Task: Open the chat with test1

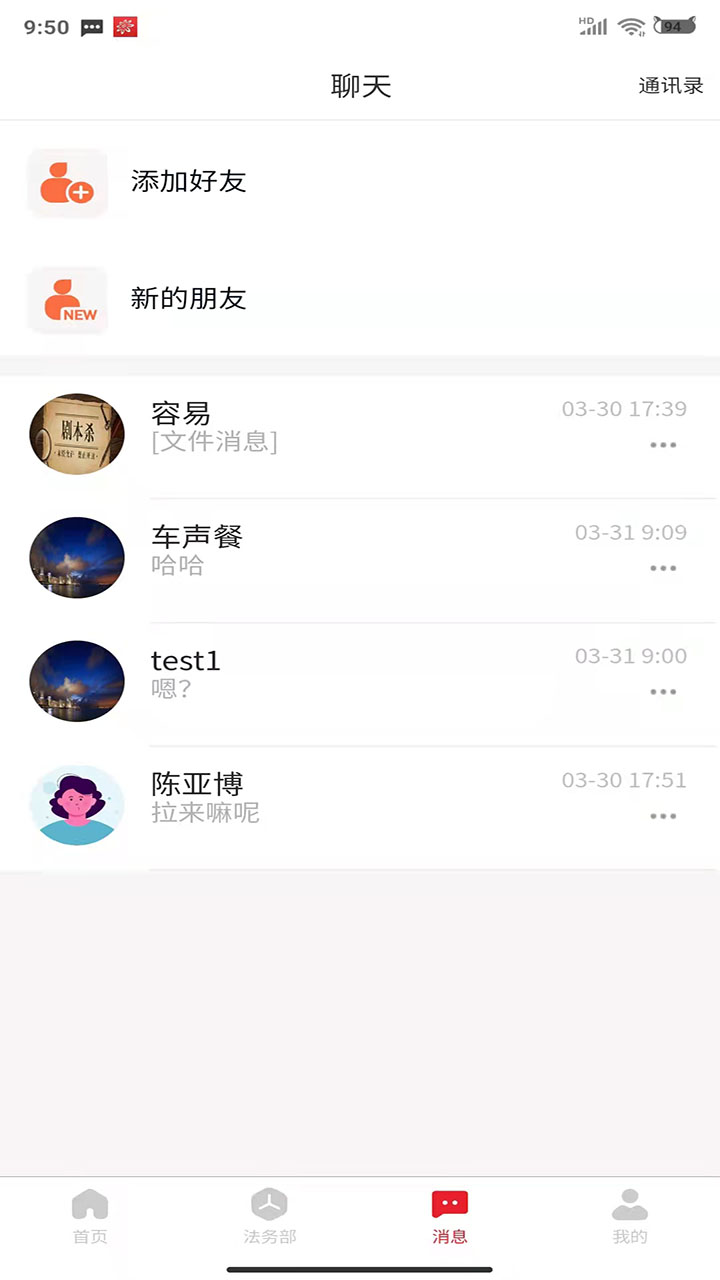Action: click(360, 684)
